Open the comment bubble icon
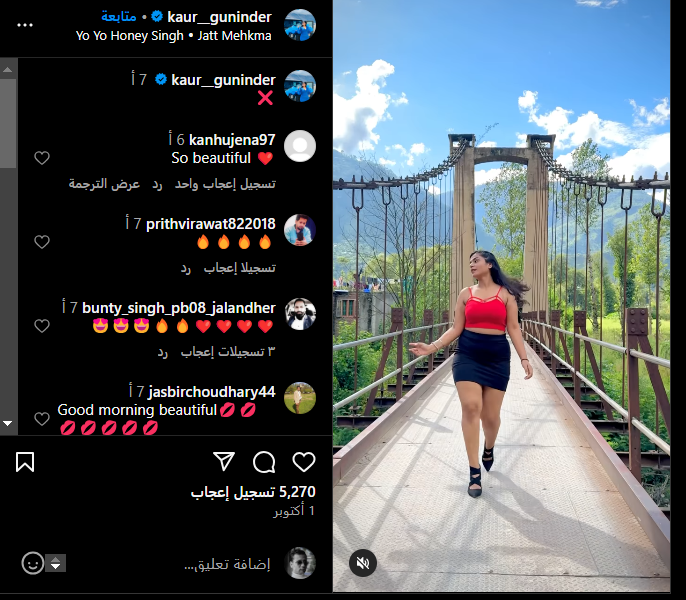The image size is (686, 600). coord(264,461)
